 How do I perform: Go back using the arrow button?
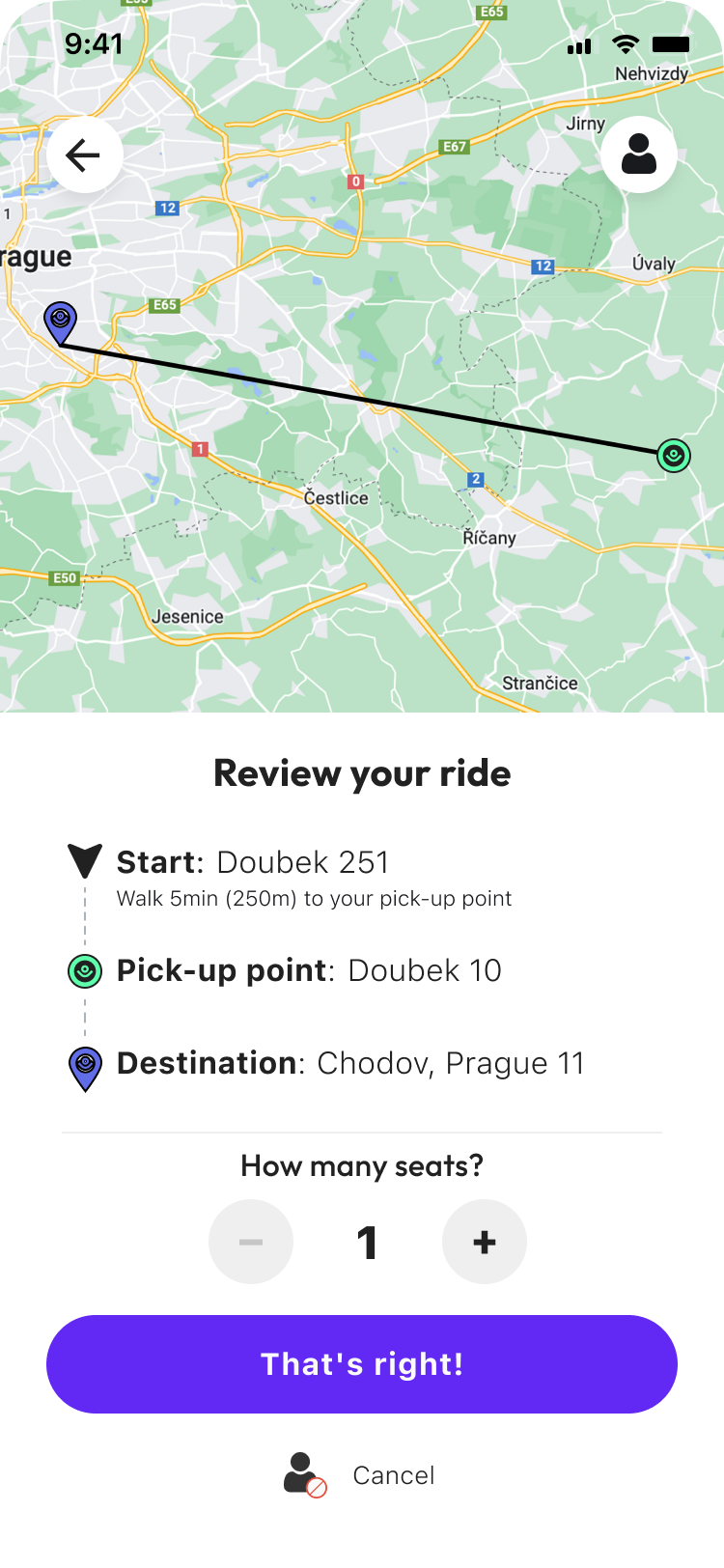[x=84, y=154]
